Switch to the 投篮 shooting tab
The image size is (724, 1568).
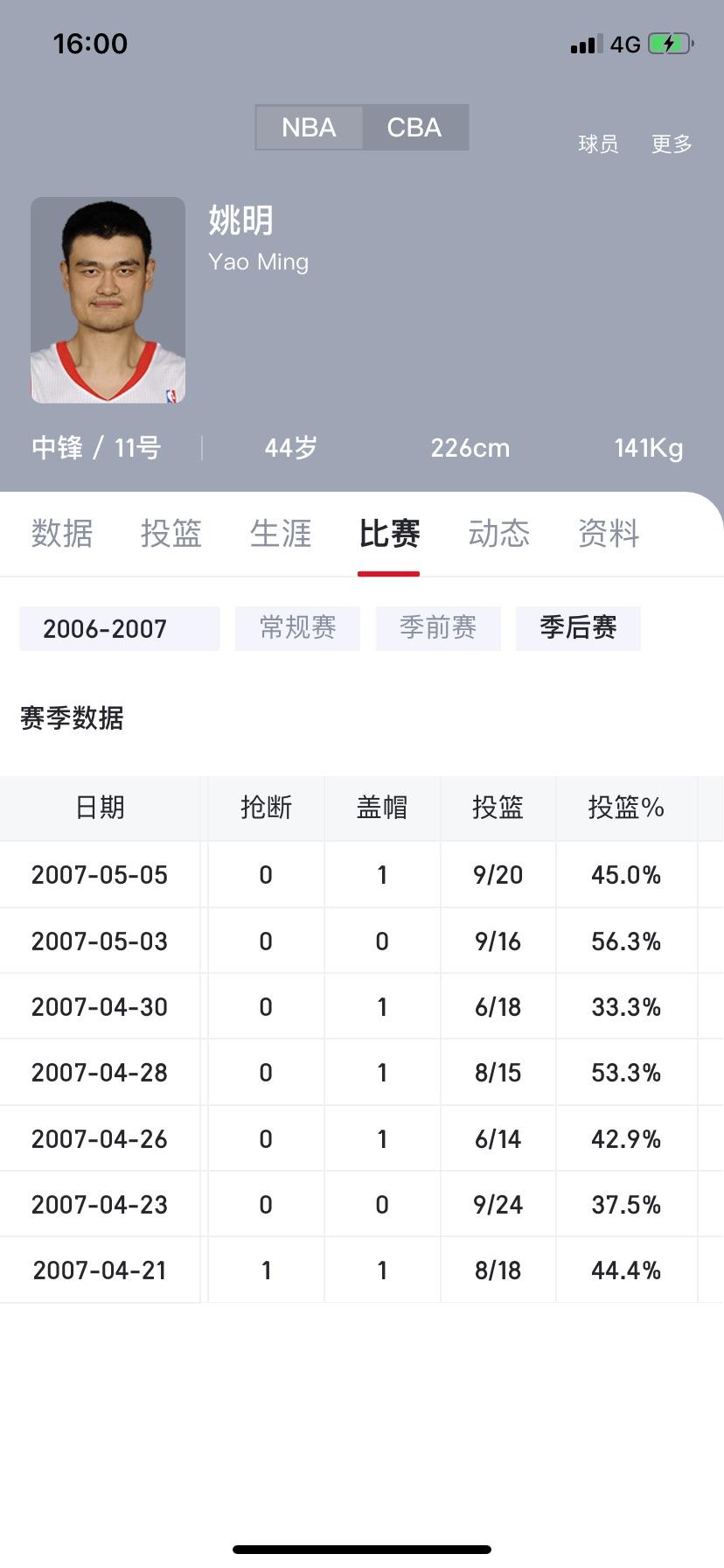[x=171, y=533]
